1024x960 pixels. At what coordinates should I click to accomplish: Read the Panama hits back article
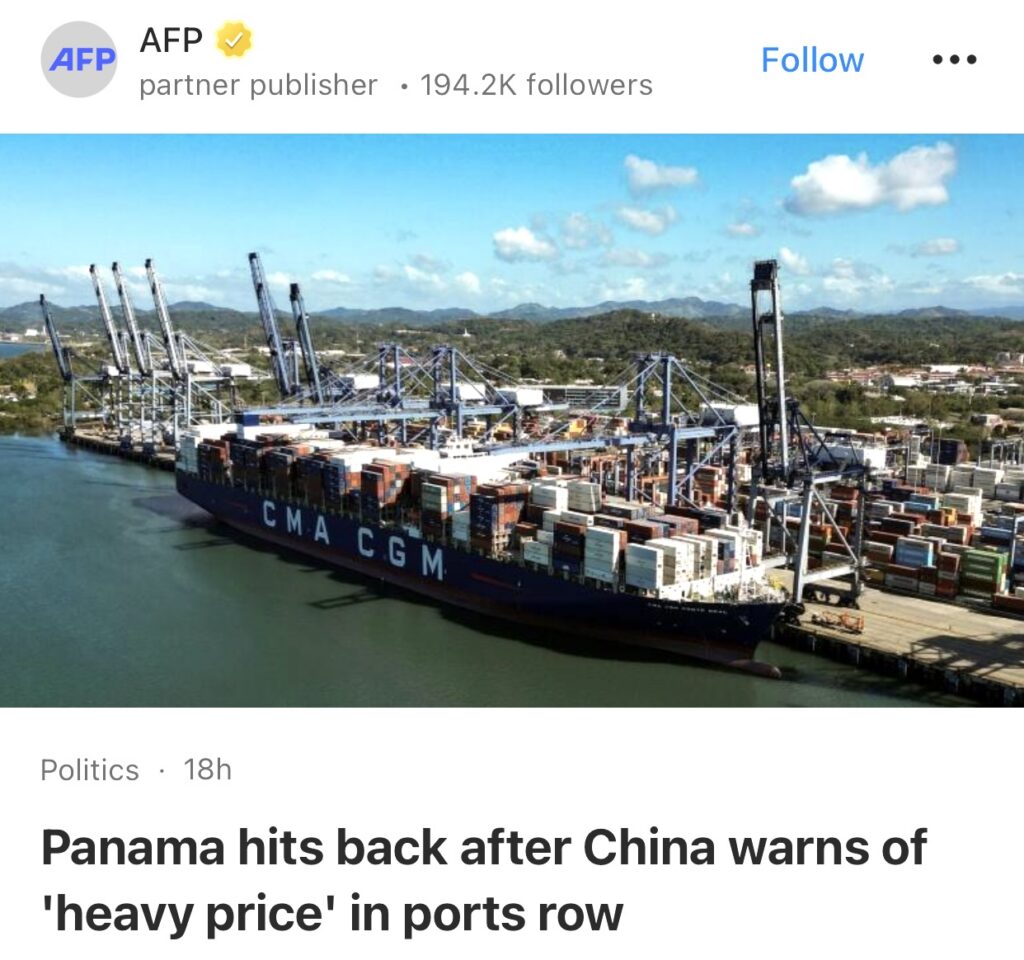(484, 880)
